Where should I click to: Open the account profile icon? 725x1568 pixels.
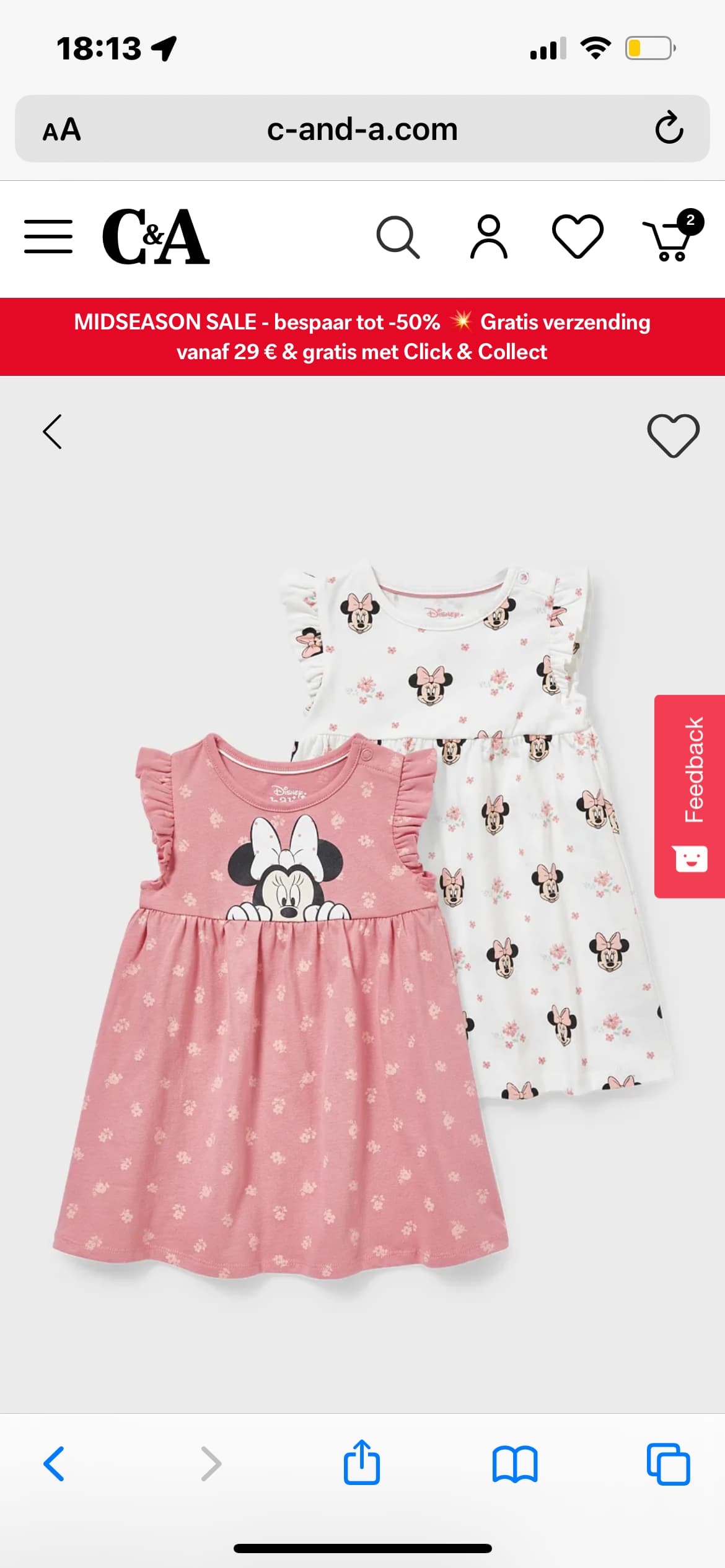489,237
